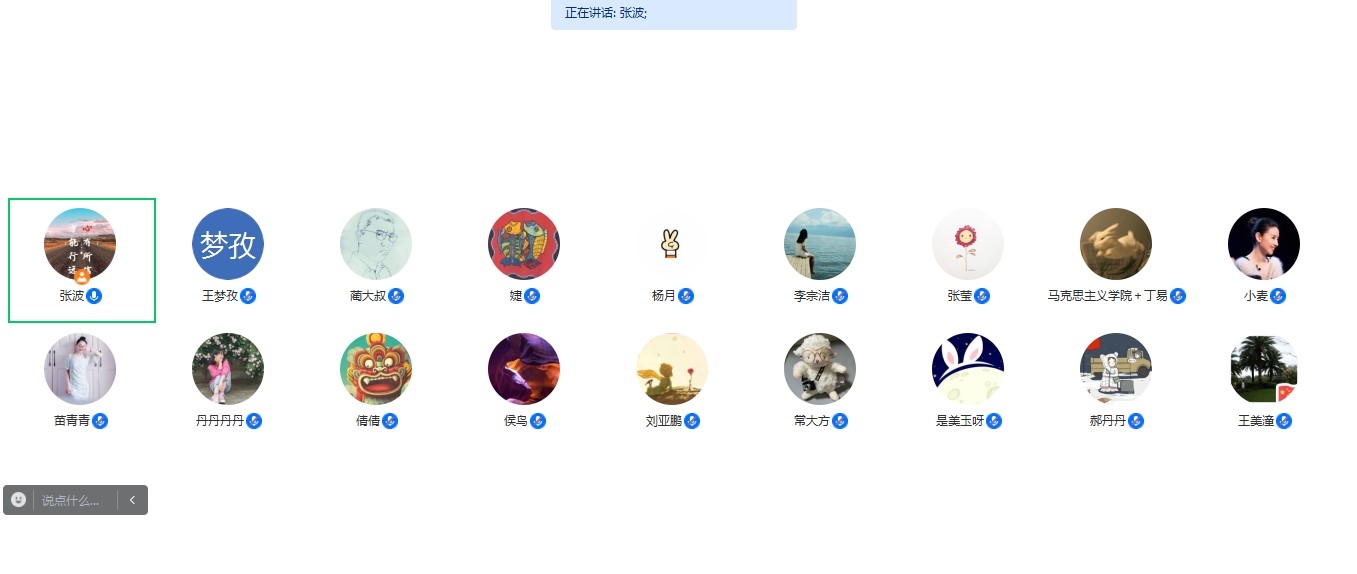
Task: Select participant 李宗洁
Action: (820, 244)
